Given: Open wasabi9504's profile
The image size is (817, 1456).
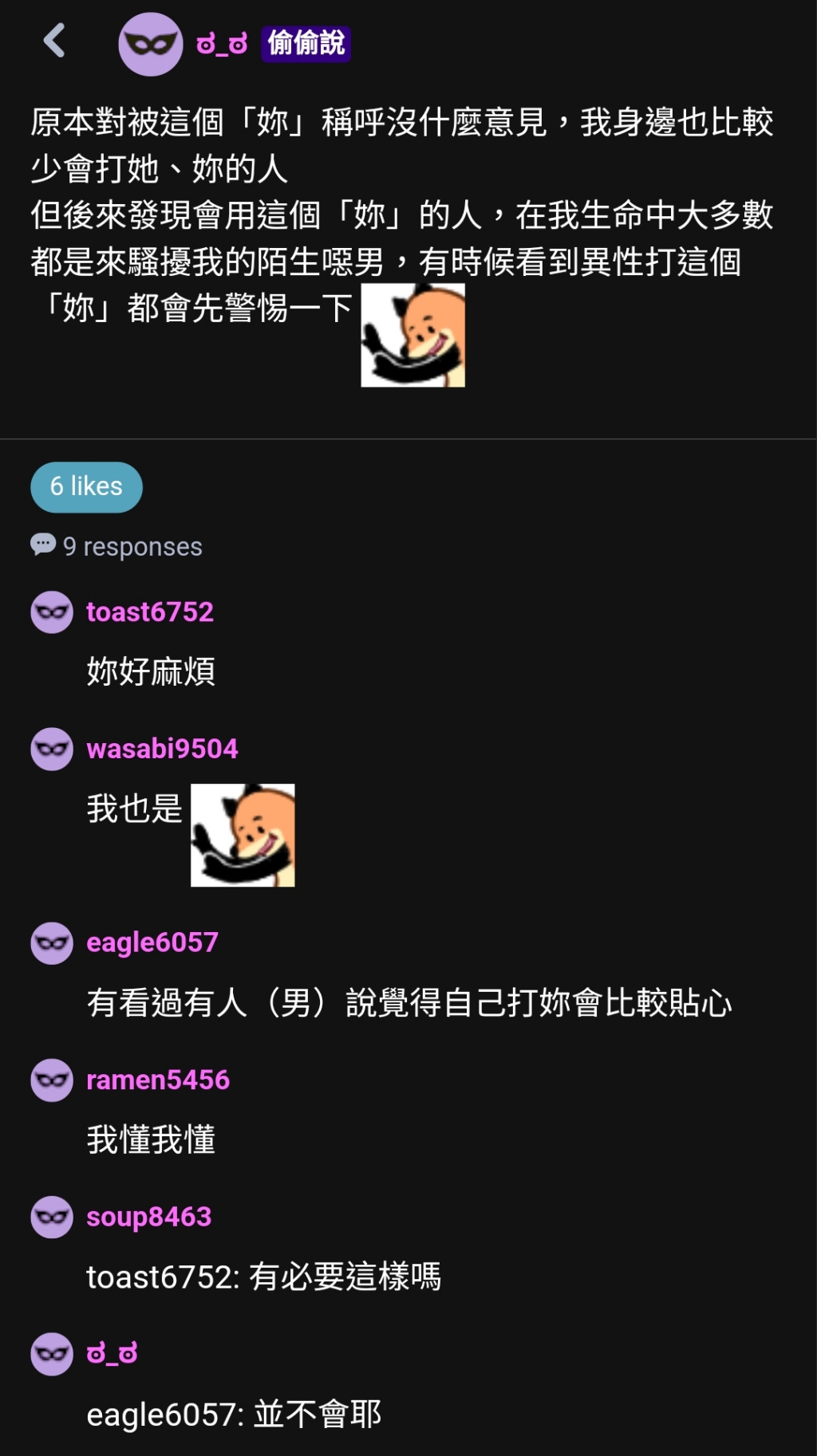Looking at the screenshot, I should tap(162, 749).
